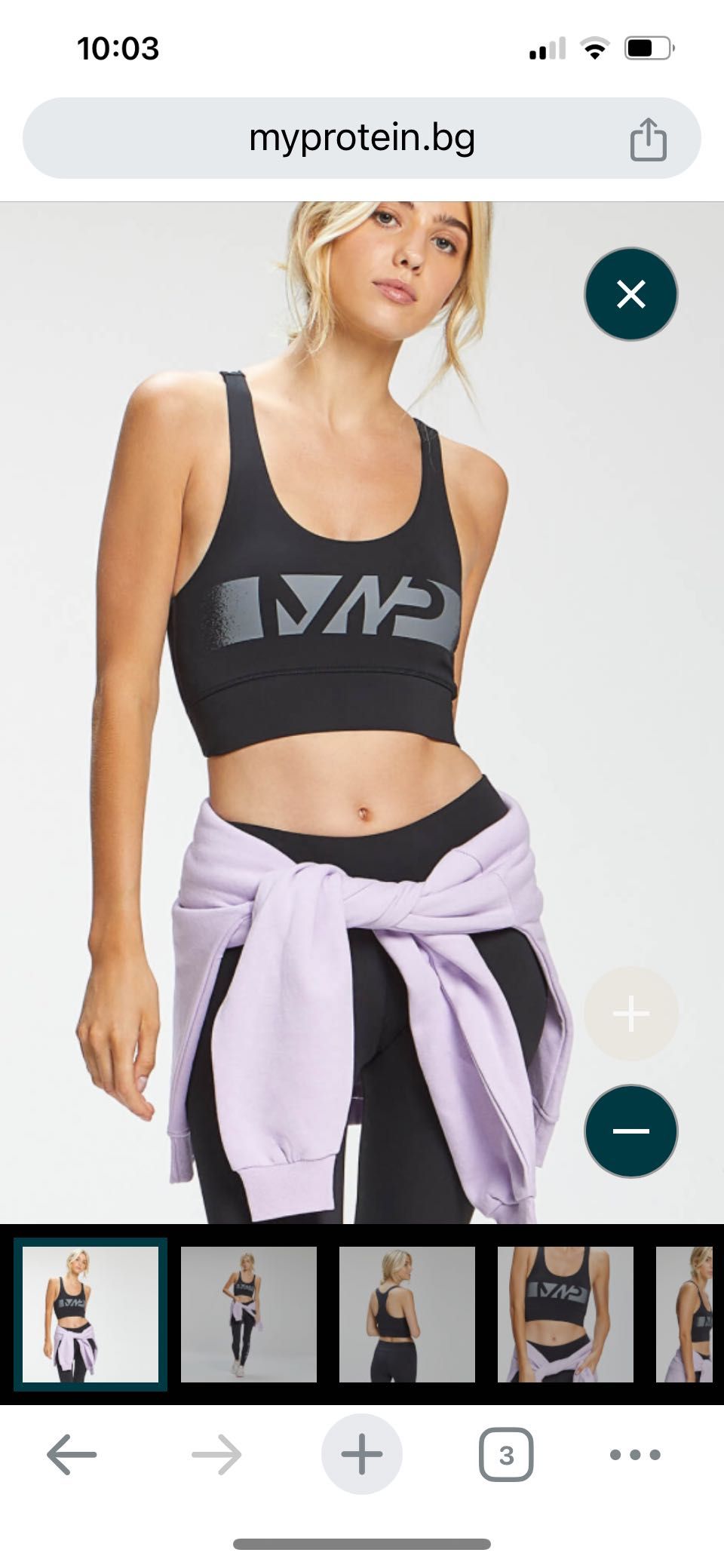The height and width of the screenshot is (1568, 724).
Task: Zoom out with the minus button
Action: pyautogui.click(x=630, y=1131)
